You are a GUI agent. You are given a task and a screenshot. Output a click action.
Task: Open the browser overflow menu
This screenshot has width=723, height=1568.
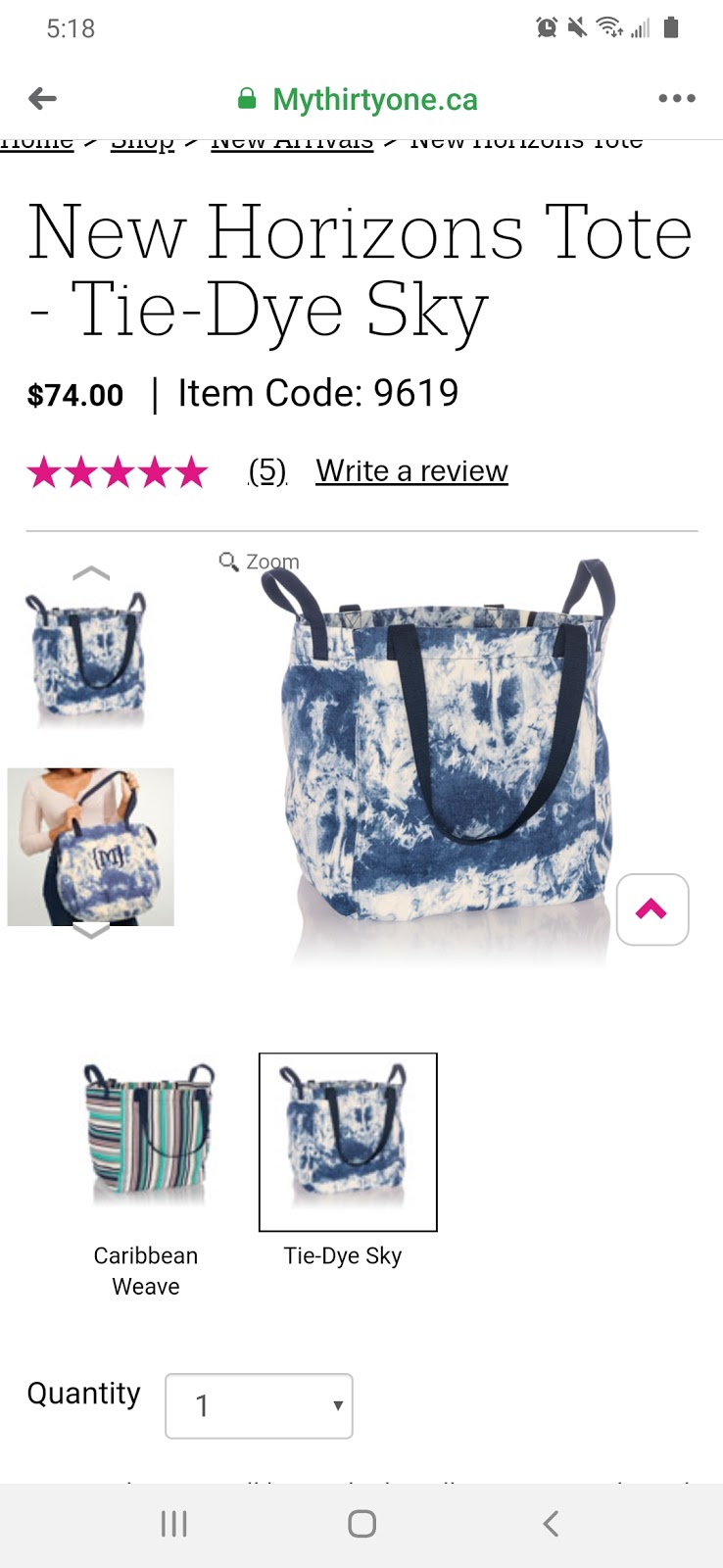[676, 98]
